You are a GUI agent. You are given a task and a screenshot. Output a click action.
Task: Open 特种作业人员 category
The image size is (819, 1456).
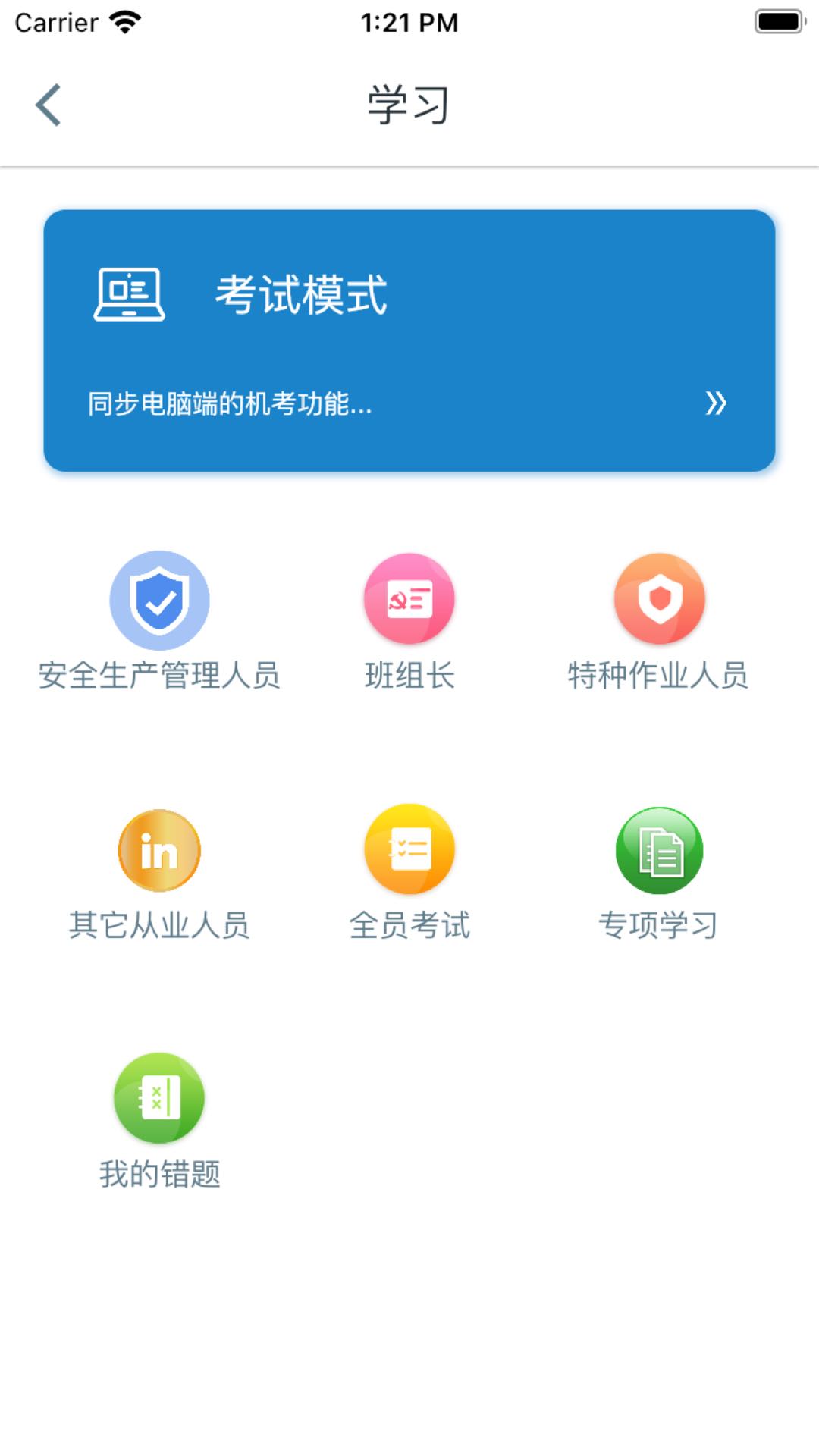[659, 620]
